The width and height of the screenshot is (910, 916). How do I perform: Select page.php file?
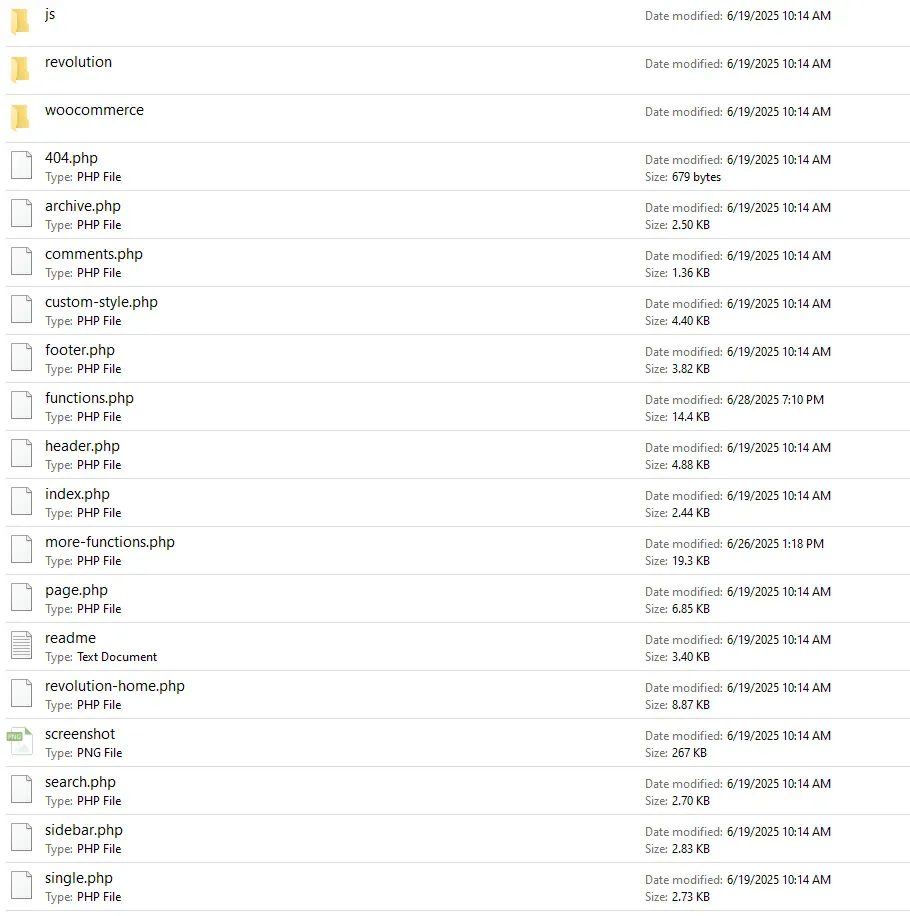click(x=76, y=590)
